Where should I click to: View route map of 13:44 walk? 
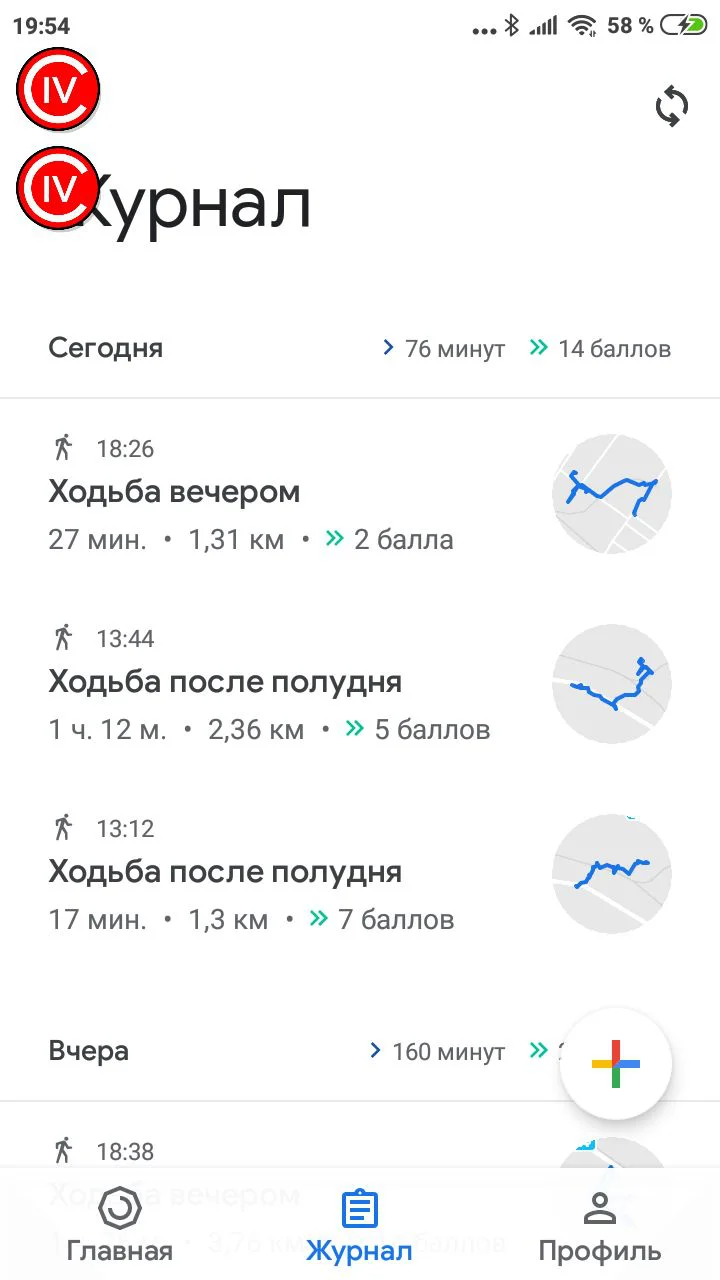[x=611, y=684]
